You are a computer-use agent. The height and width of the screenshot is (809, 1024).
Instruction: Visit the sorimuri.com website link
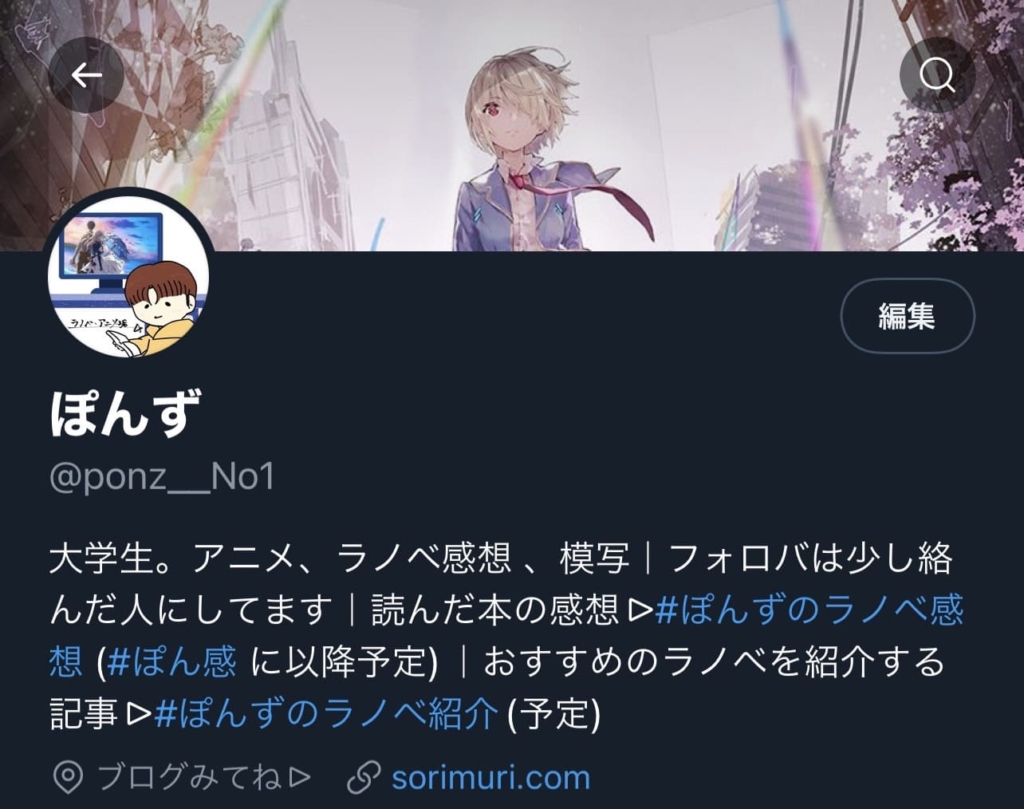click(490, 776)
